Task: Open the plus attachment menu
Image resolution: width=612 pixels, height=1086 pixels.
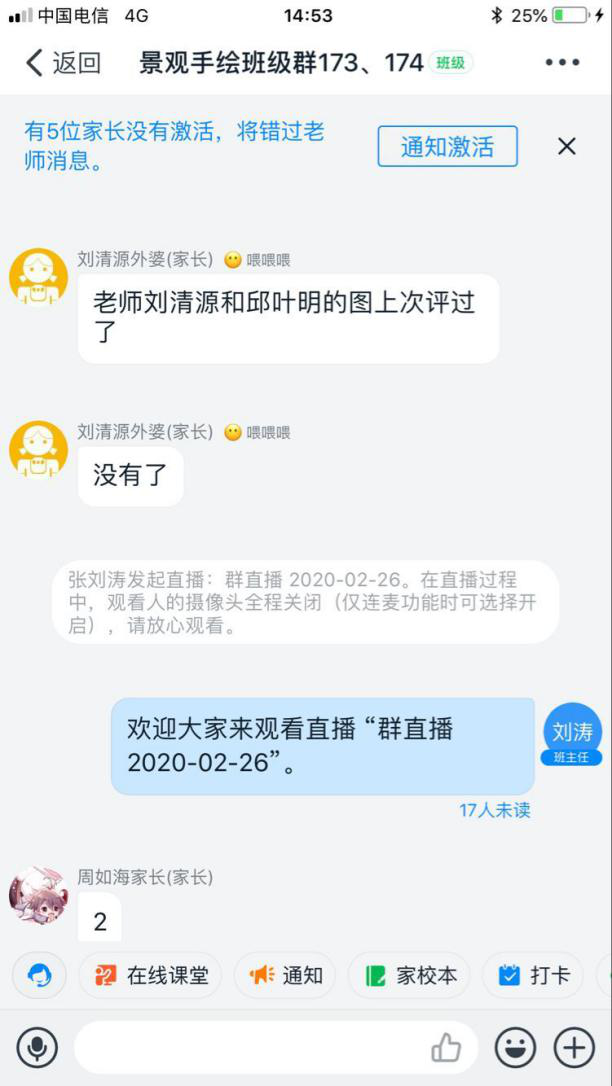Action: tap(574, 1048)
